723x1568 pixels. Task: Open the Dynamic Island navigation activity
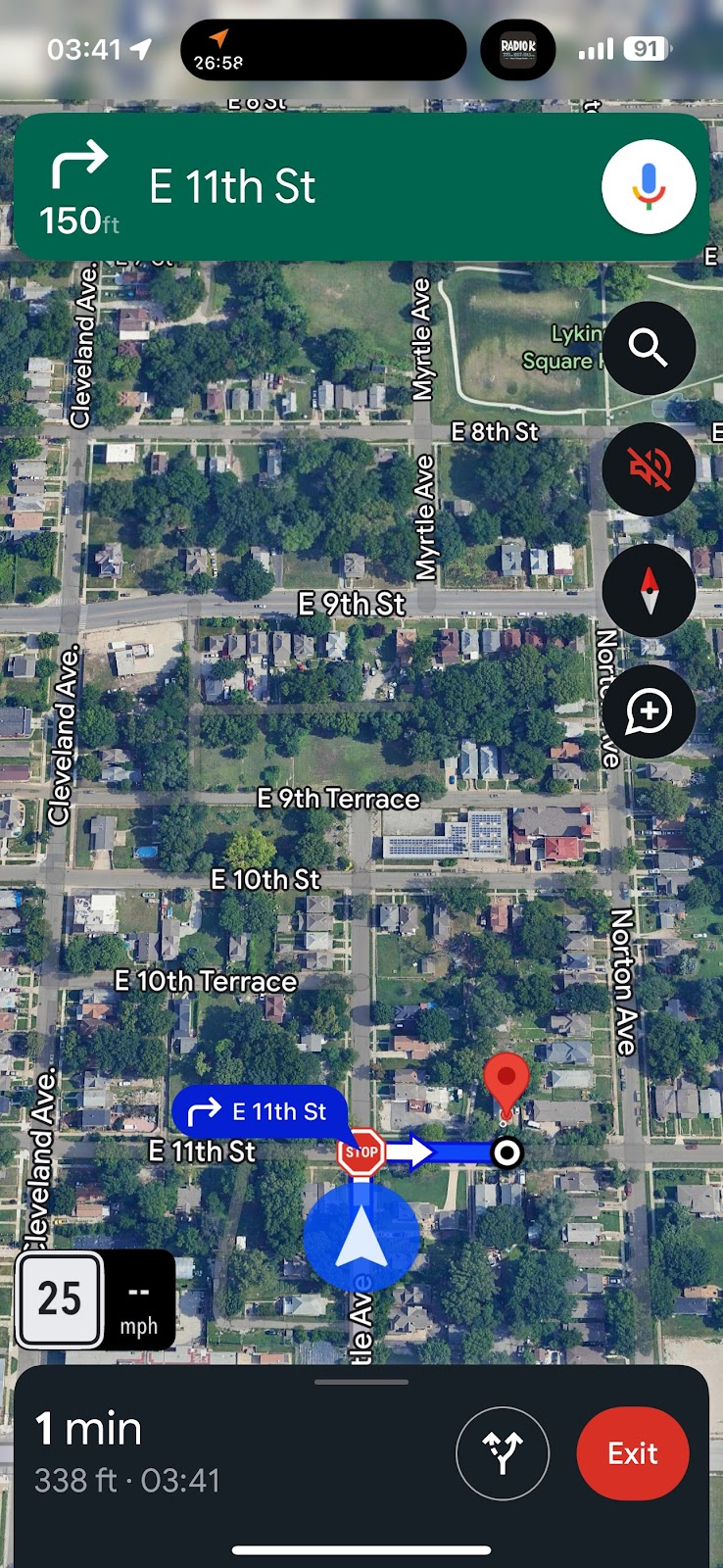(323, 50)
